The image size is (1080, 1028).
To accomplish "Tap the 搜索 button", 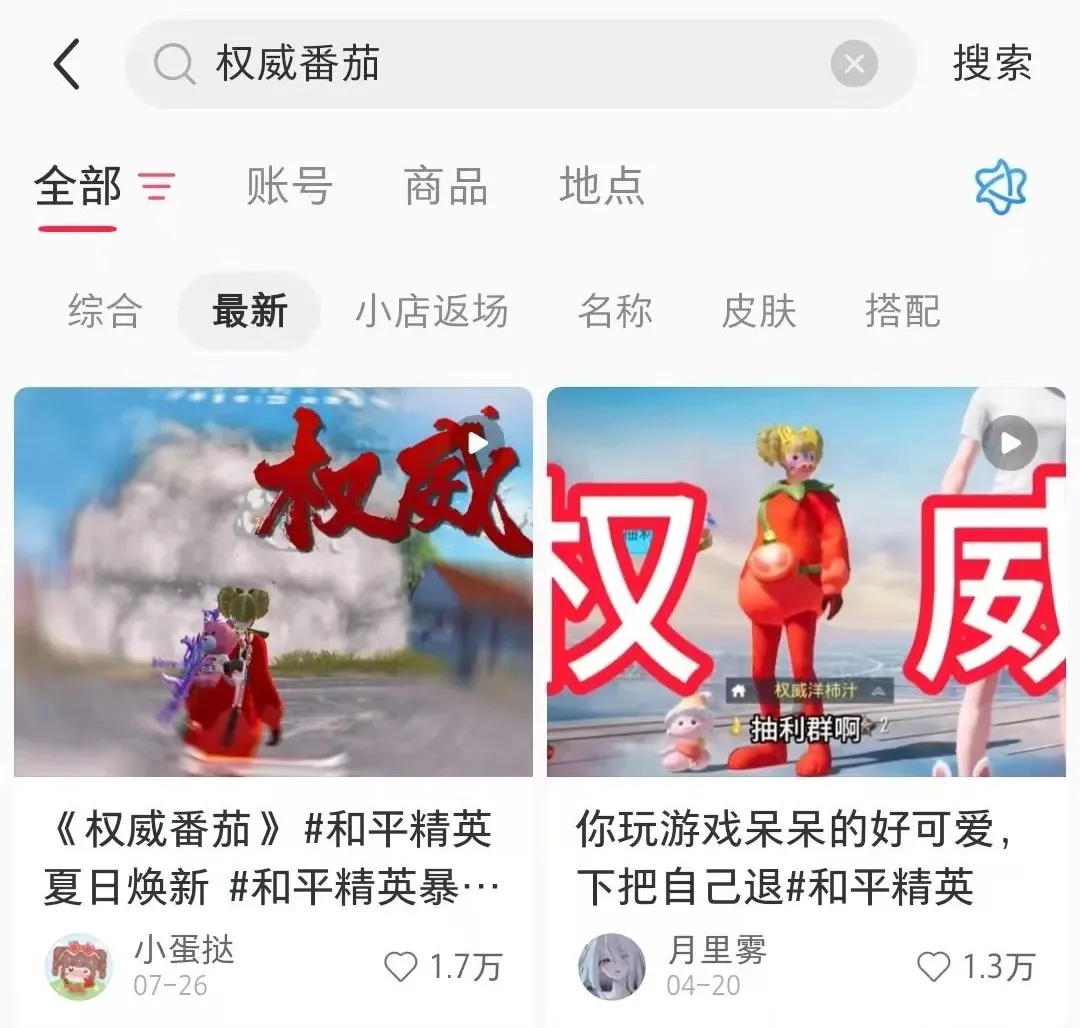I will pyautogui.click(x=991, y=64).
